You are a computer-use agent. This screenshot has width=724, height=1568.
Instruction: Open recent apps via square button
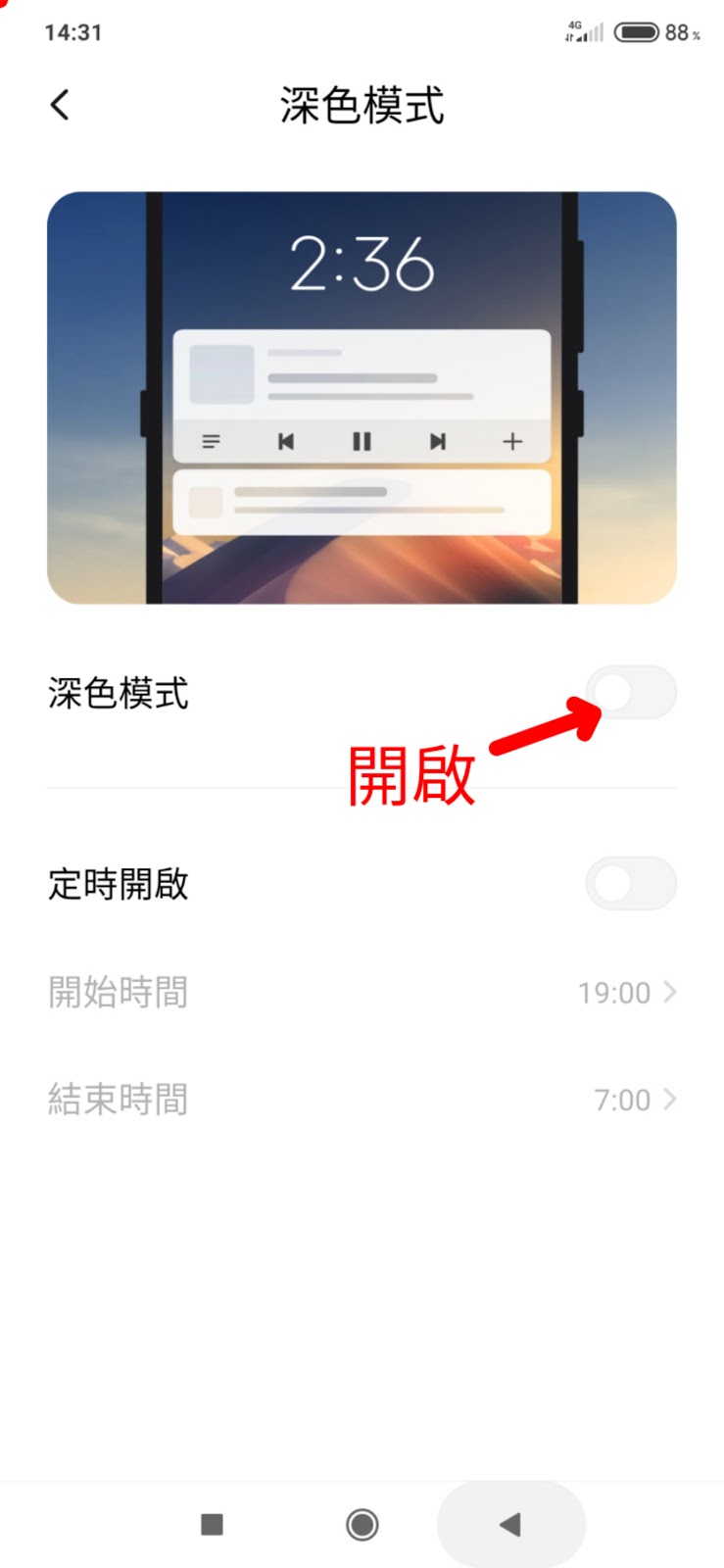click(212, 1524)
